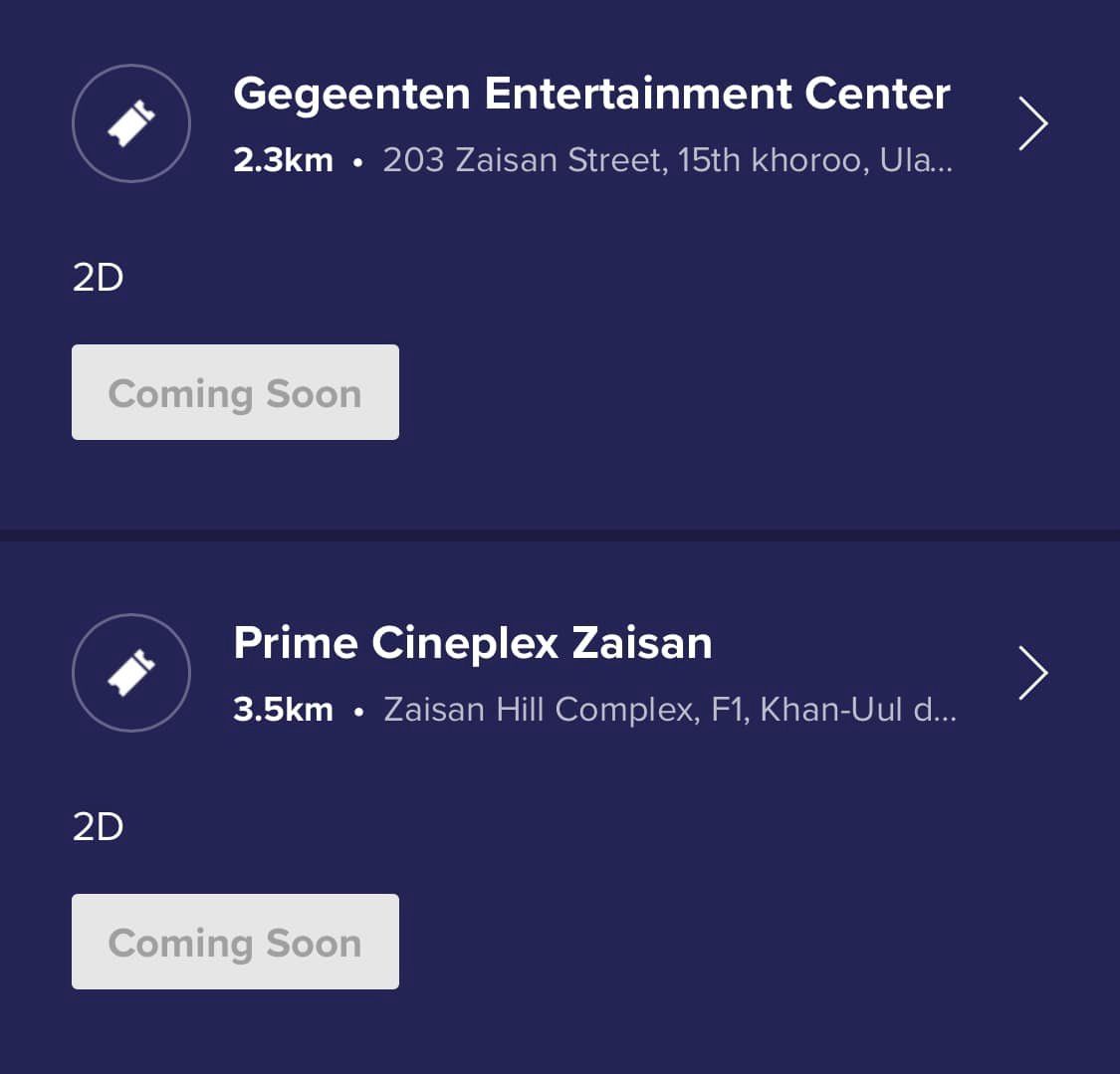Tap Coming Soon under Gegeenten Entertainment Center

click(x=235, y=392)
